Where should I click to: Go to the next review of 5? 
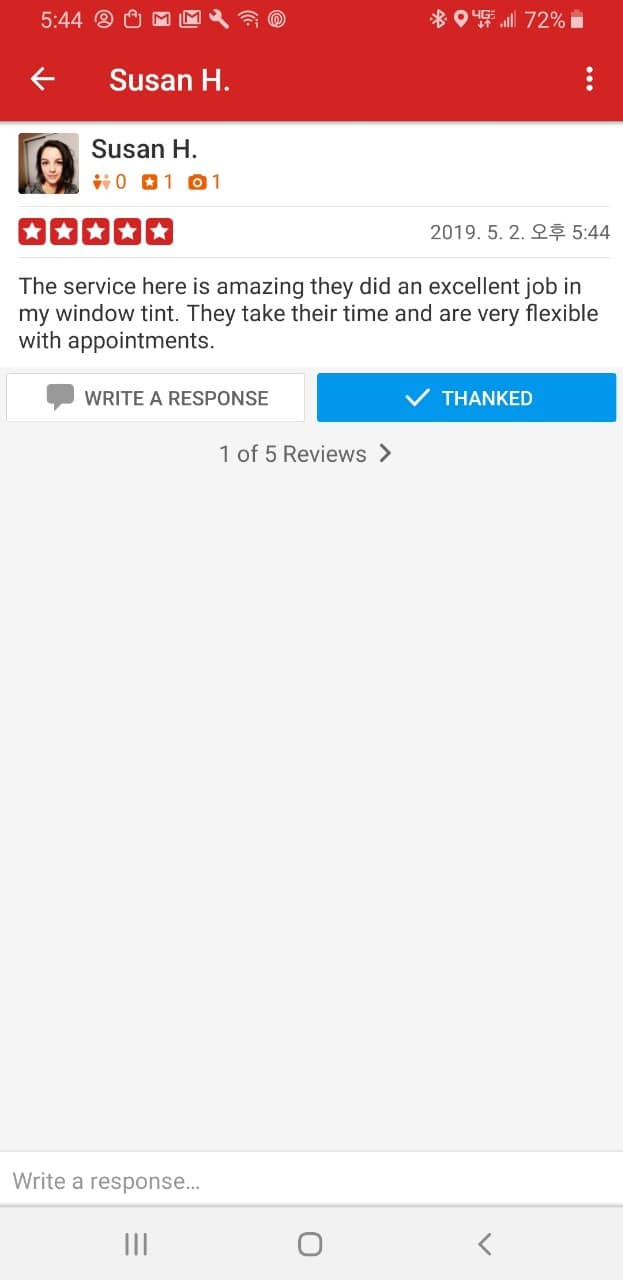coord(385,454)
